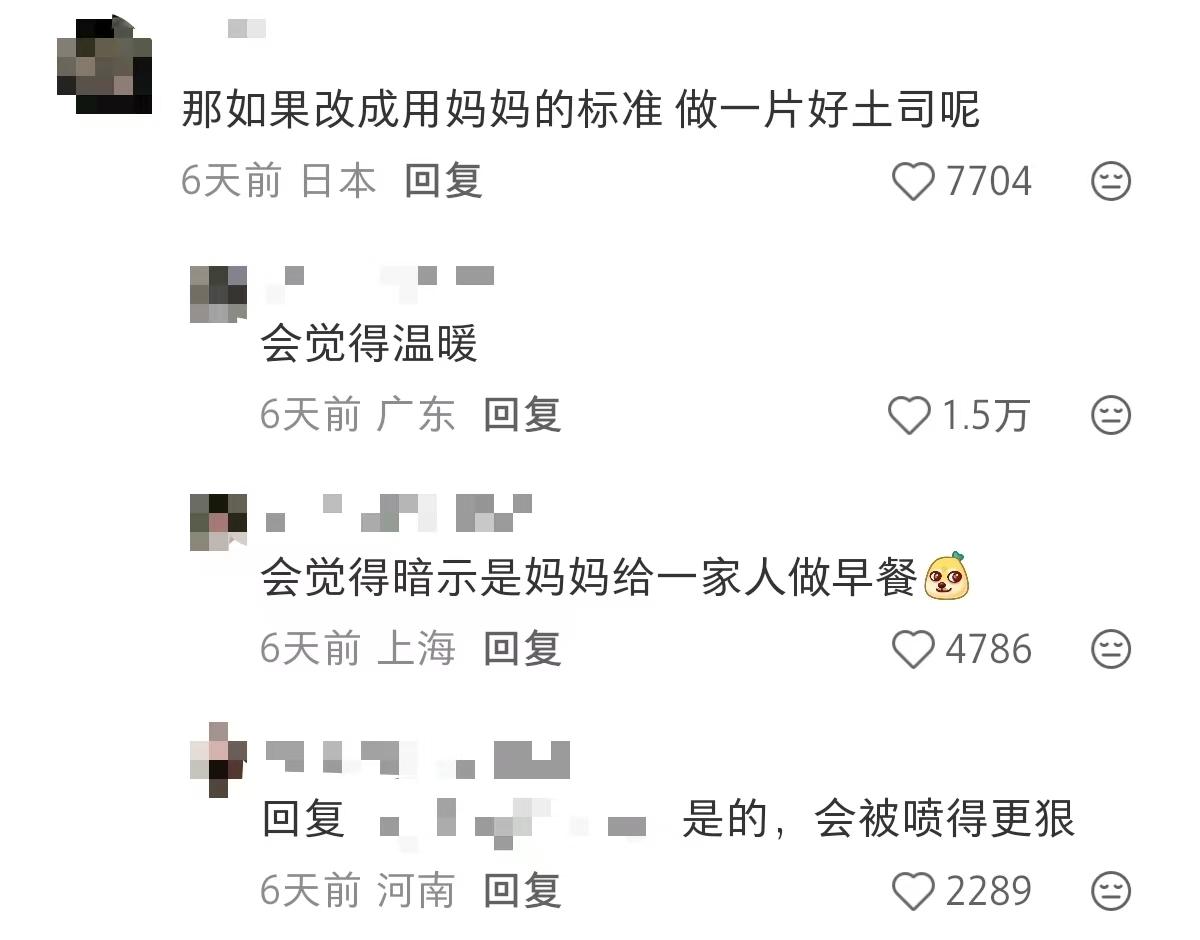Like the comment about 妈妈给一家人做早餐

pos(912,649)
